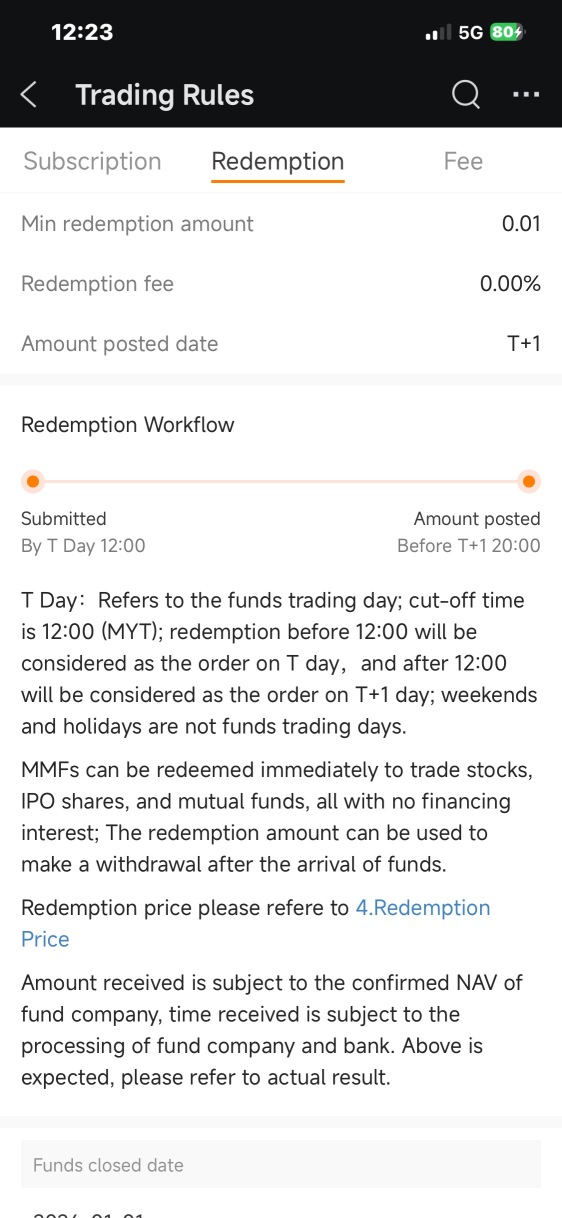Image resolution: width=562 pixels, height=1218 pixels.
Task: Go back from Trading Rules
Action: point(29,95)
